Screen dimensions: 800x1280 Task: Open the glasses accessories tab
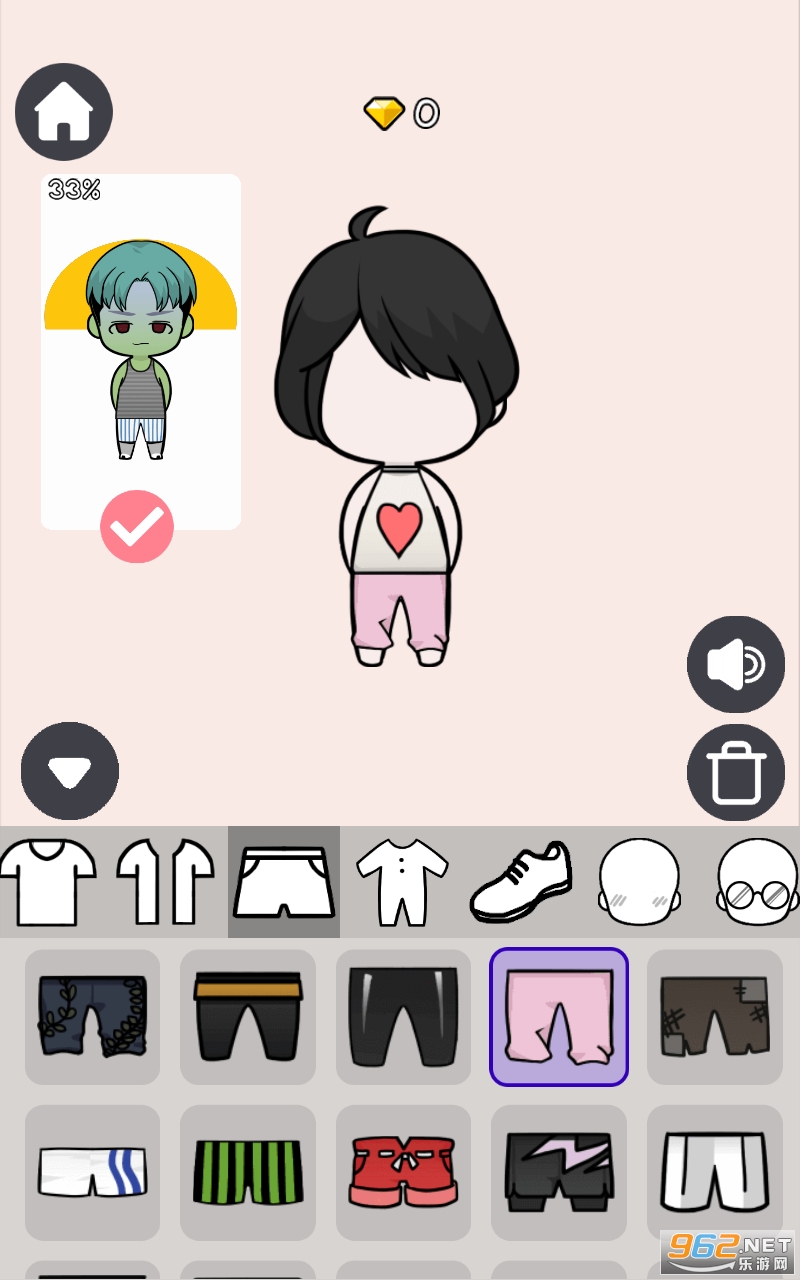pyautogui.click(x=759, y=882)
